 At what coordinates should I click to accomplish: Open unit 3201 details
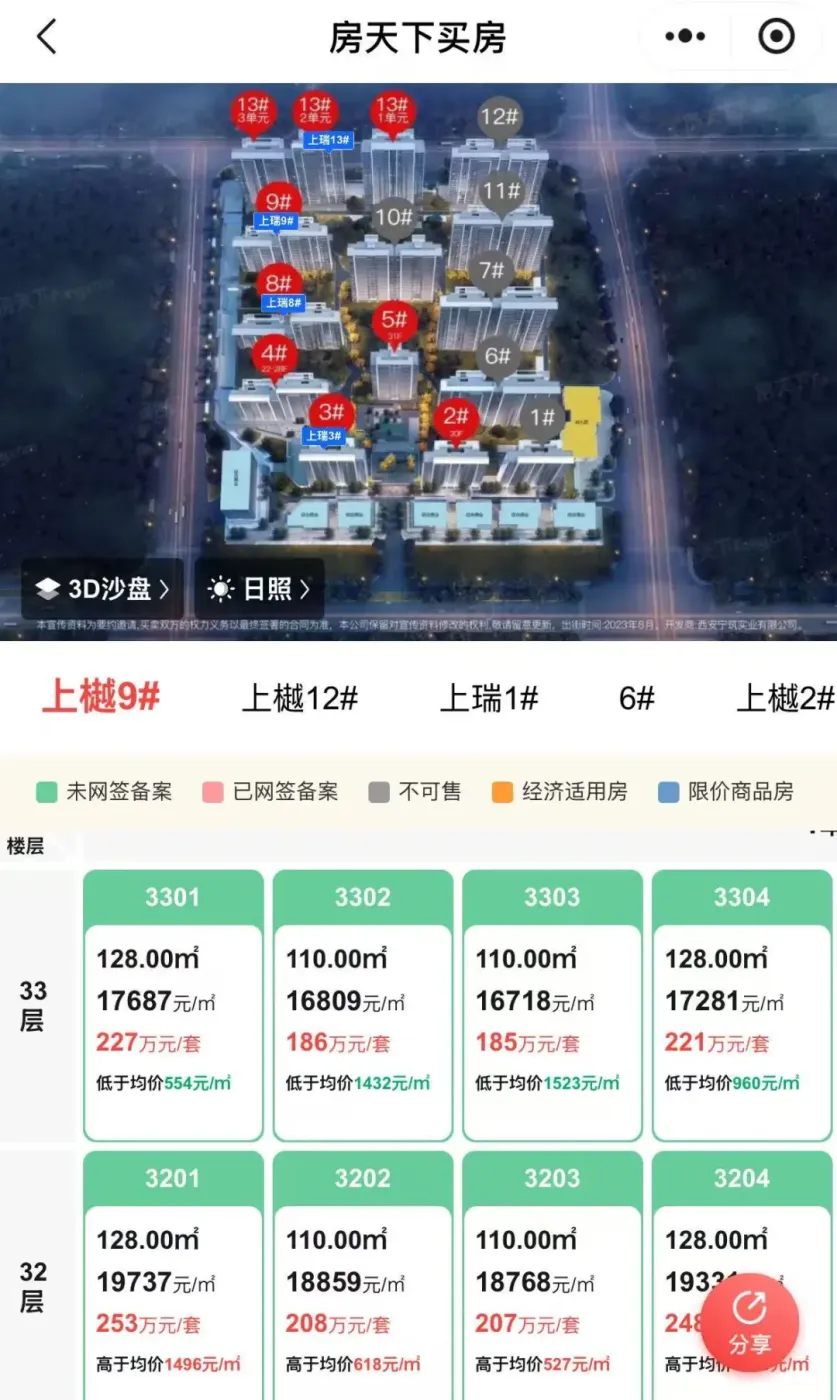point(173,1276)
